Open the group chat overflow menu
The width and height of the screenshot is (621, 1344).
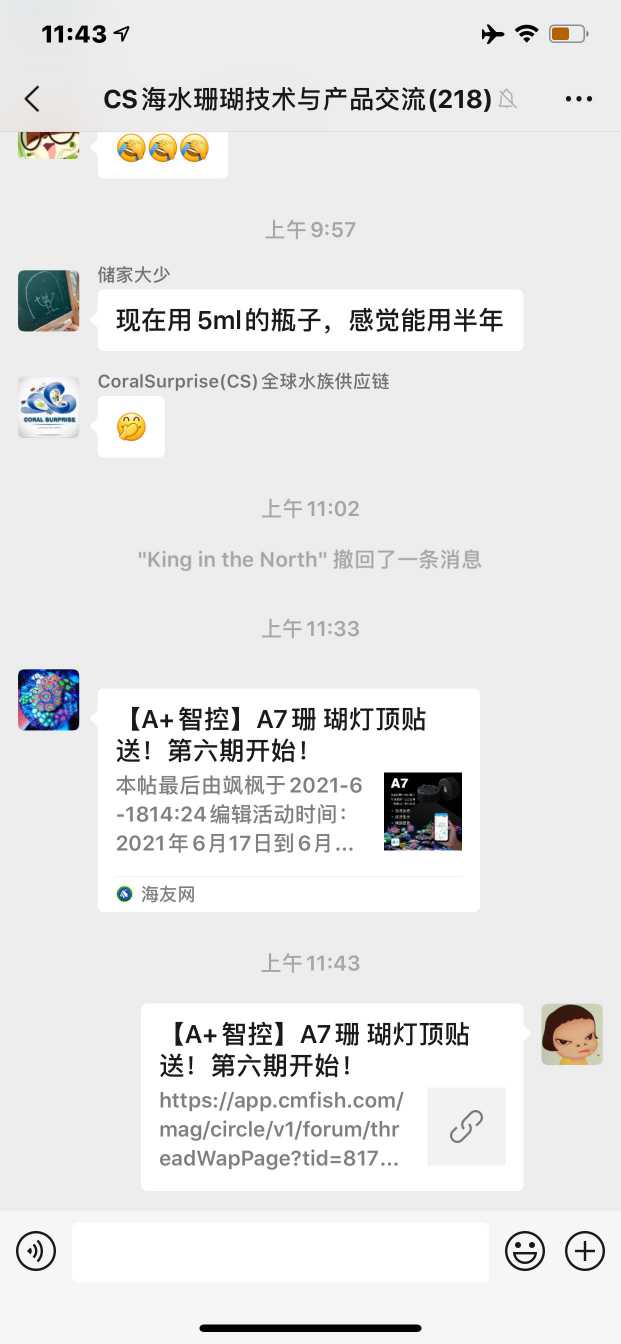[x=579, y=98]
